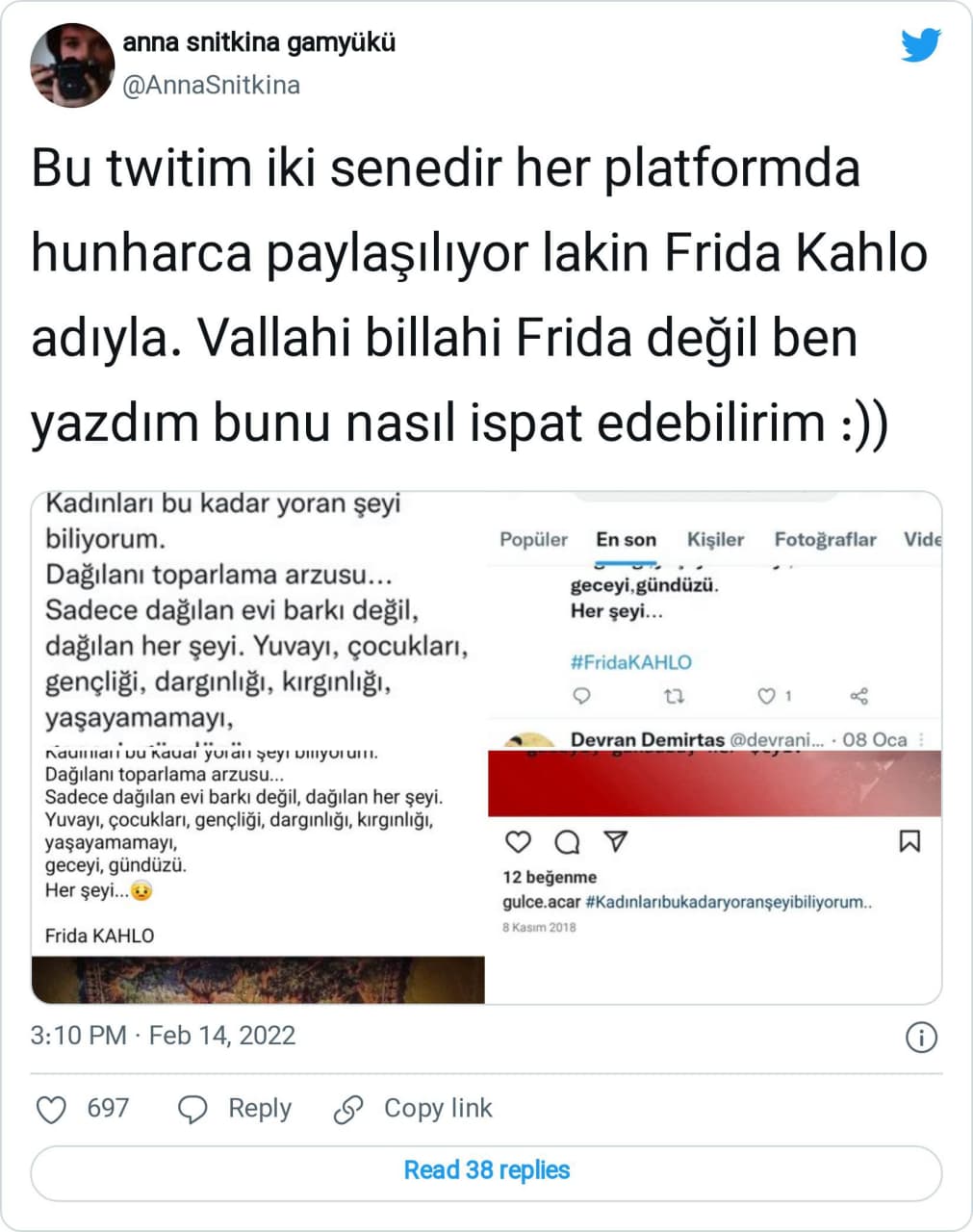Image resolution: width=973 pixels, height=1232 pixels.
Task: Open the Twitter info icon
Action: 921,1037
